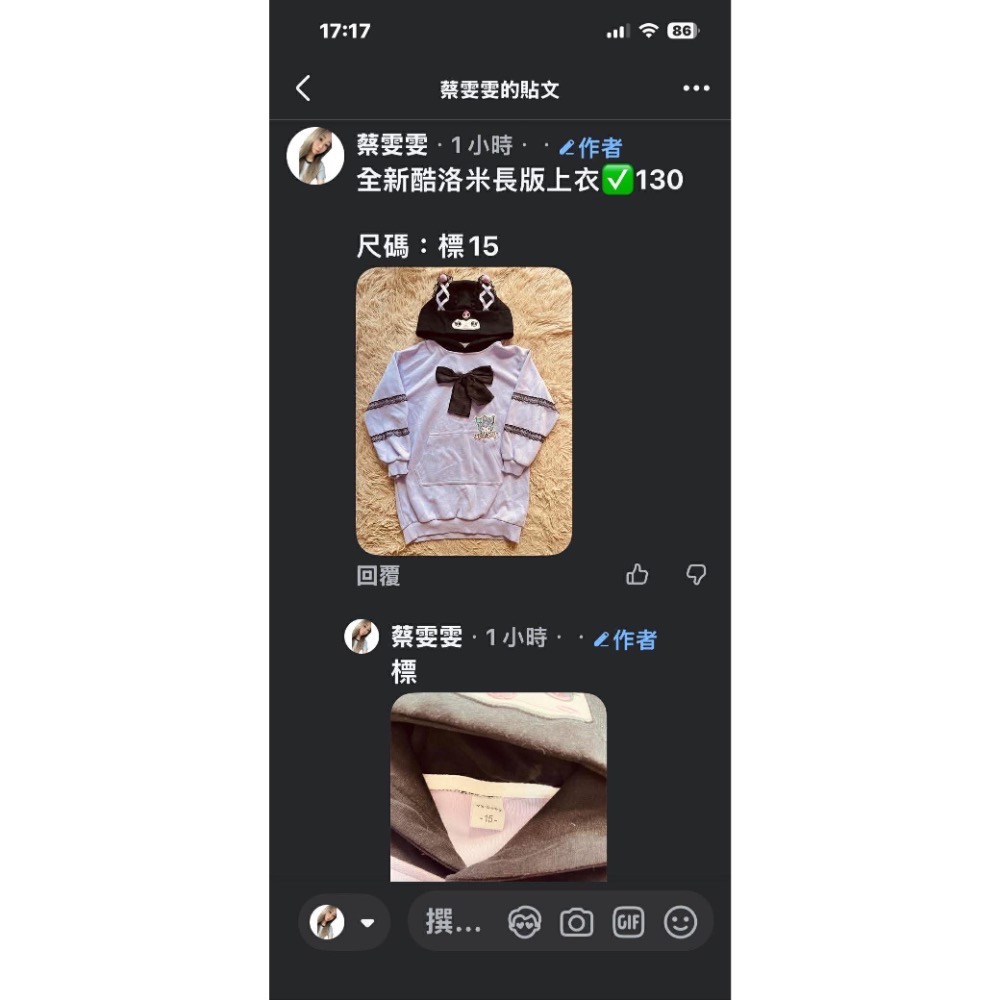Open 蔡雯雯's avatar on the 酷洛米 comment
Screen dimensions: 1000x1000
315,156
